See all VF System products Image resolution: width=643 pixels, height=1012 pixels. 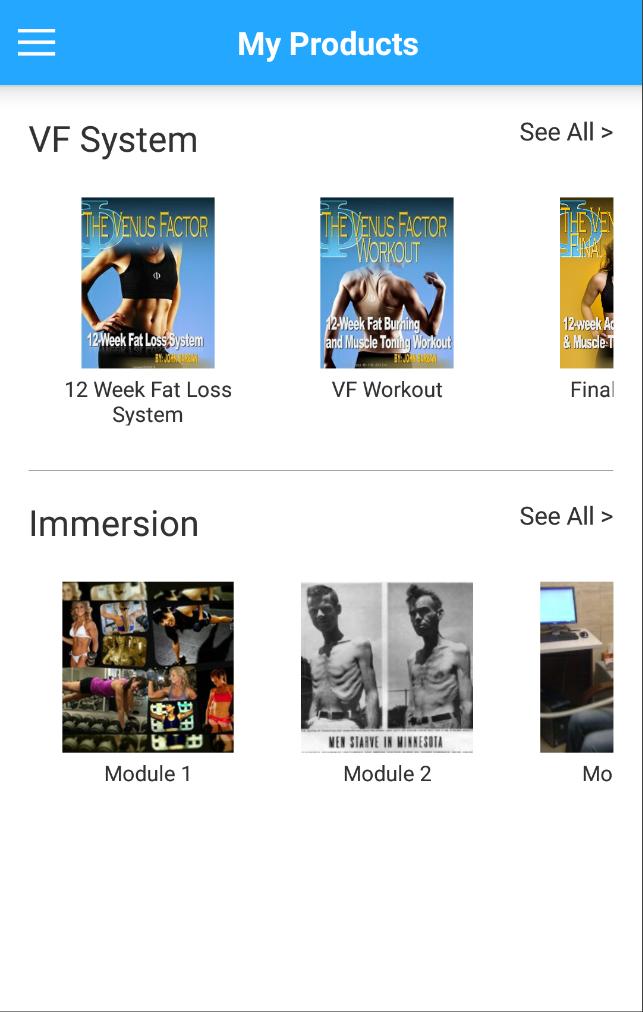tap(565, 132)
